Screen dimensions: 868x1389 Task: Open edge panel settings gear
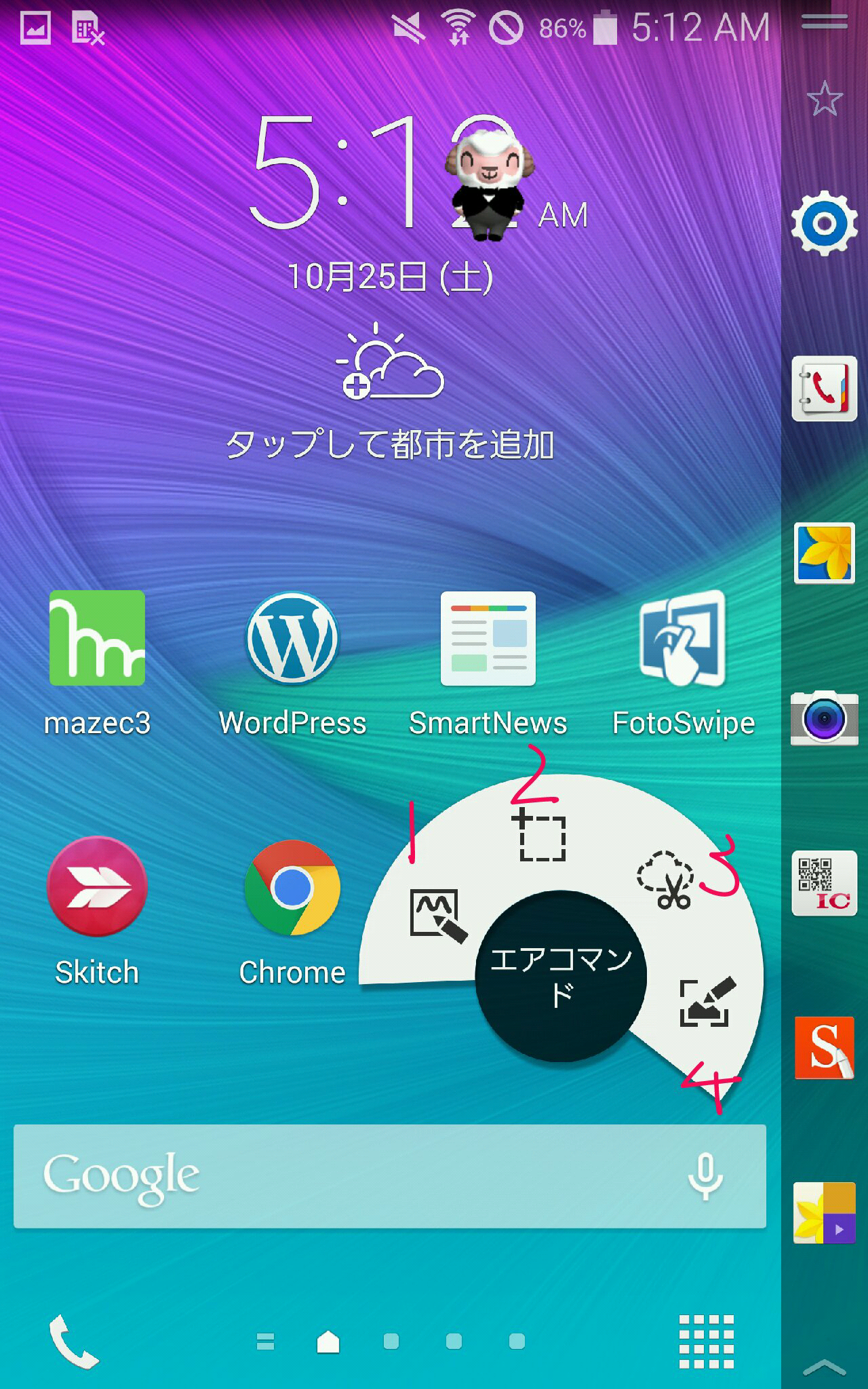tap(824, 223)
